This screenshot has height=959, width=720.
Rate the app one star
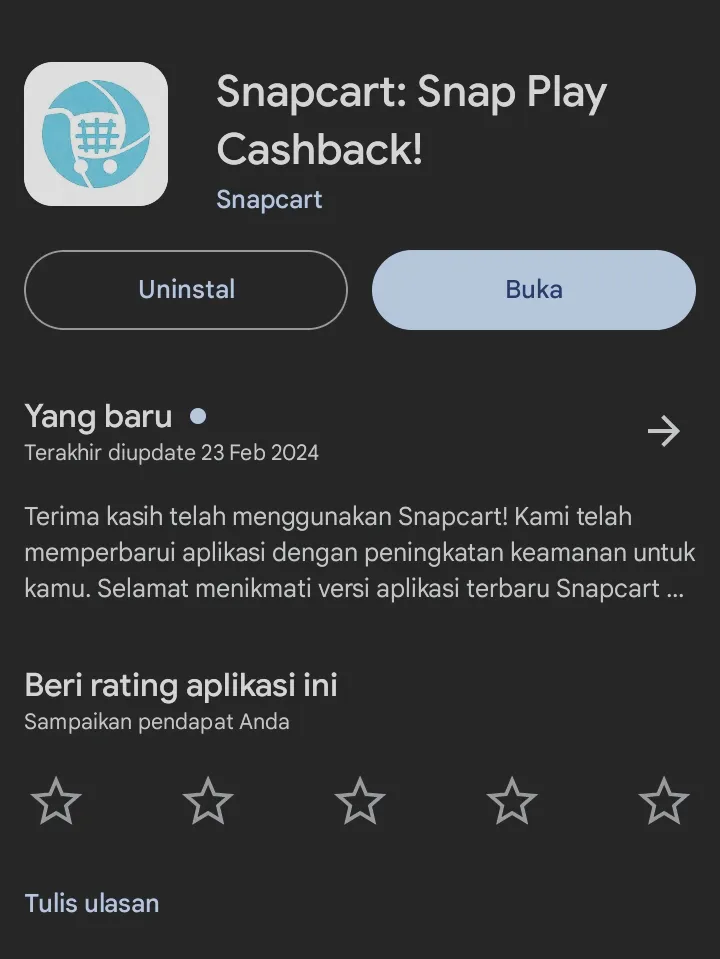(x=56, y=801)
